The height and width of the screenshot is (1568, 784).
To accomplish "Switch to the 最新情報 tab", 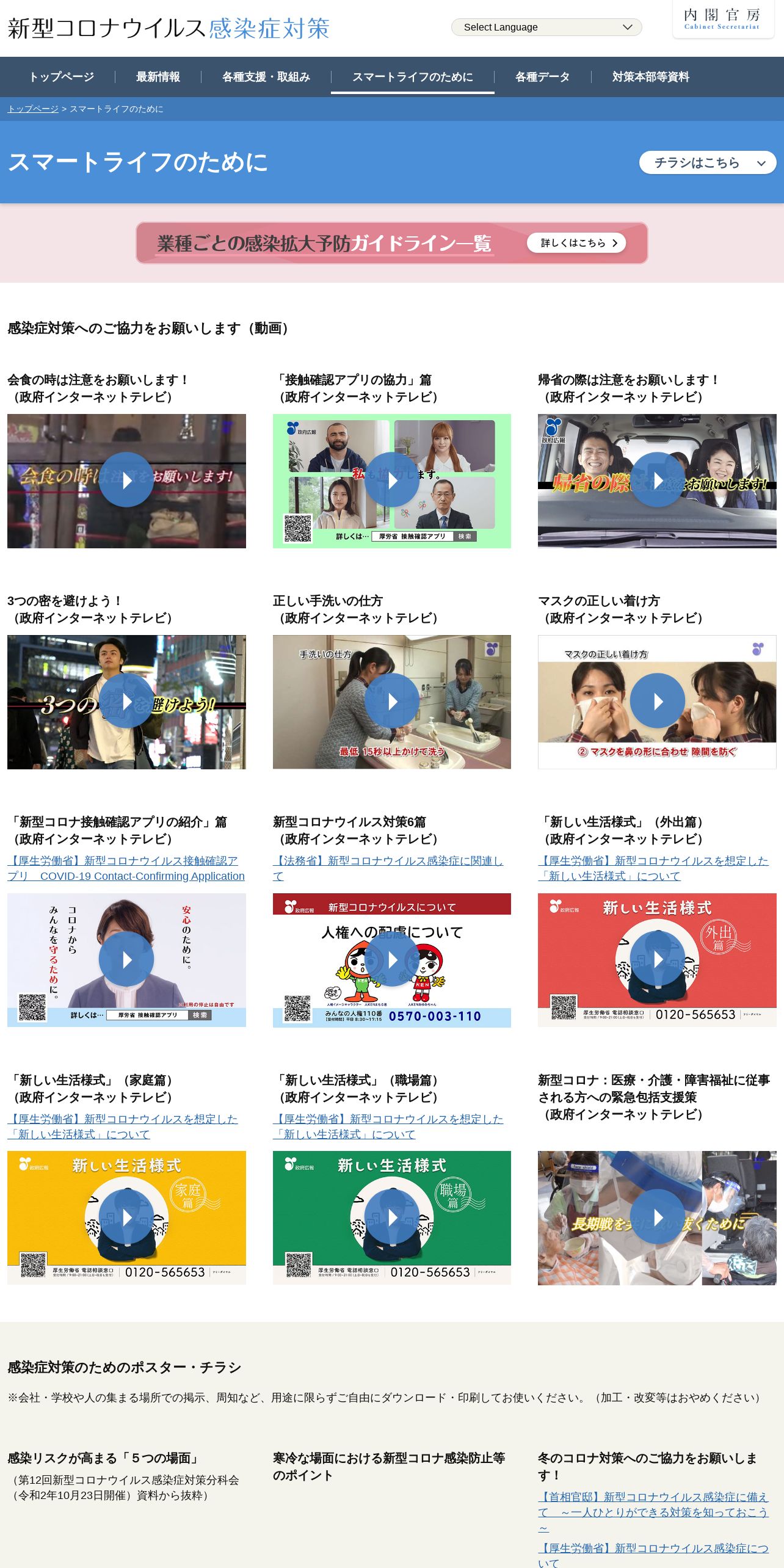I will pyautogui.click(x=158, y=77).
